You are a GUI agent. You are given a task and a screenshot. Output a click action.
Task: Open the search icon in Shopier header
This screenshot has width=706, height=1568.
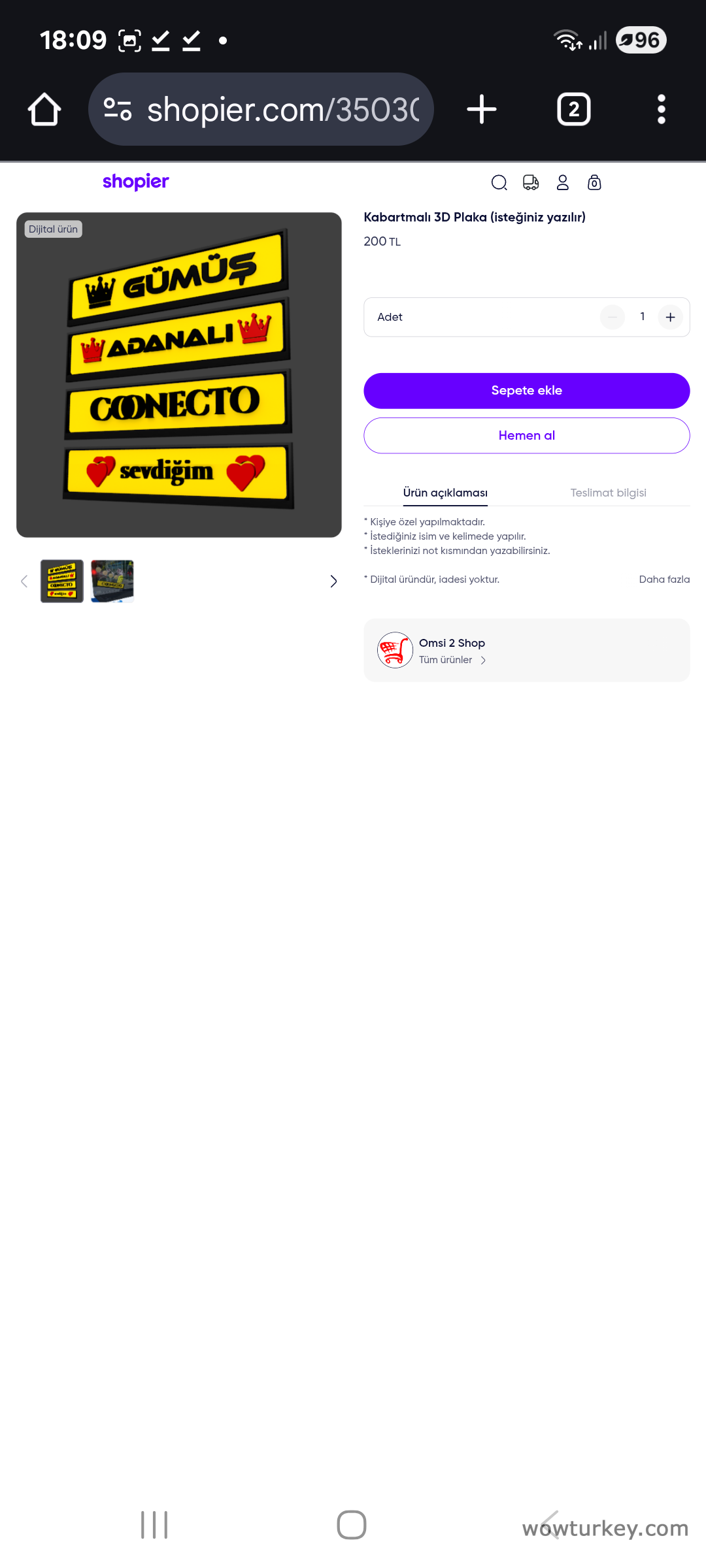pyautogui.click(x=499, y=183)
